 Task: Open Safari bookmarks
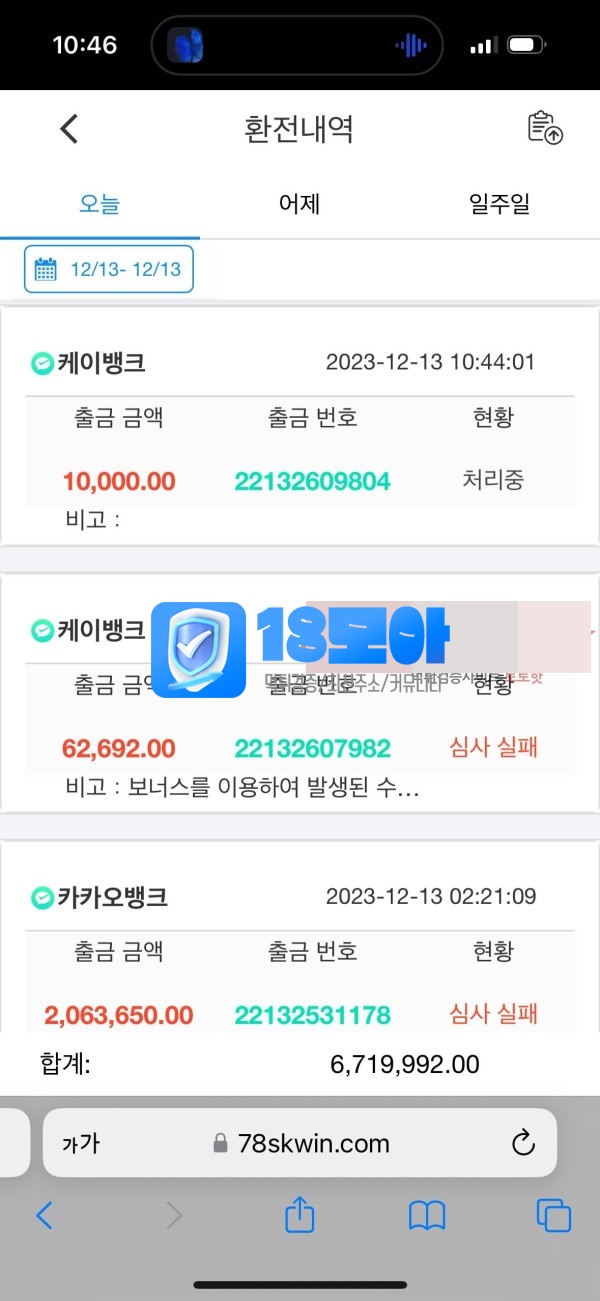(x=427, y=1215)
